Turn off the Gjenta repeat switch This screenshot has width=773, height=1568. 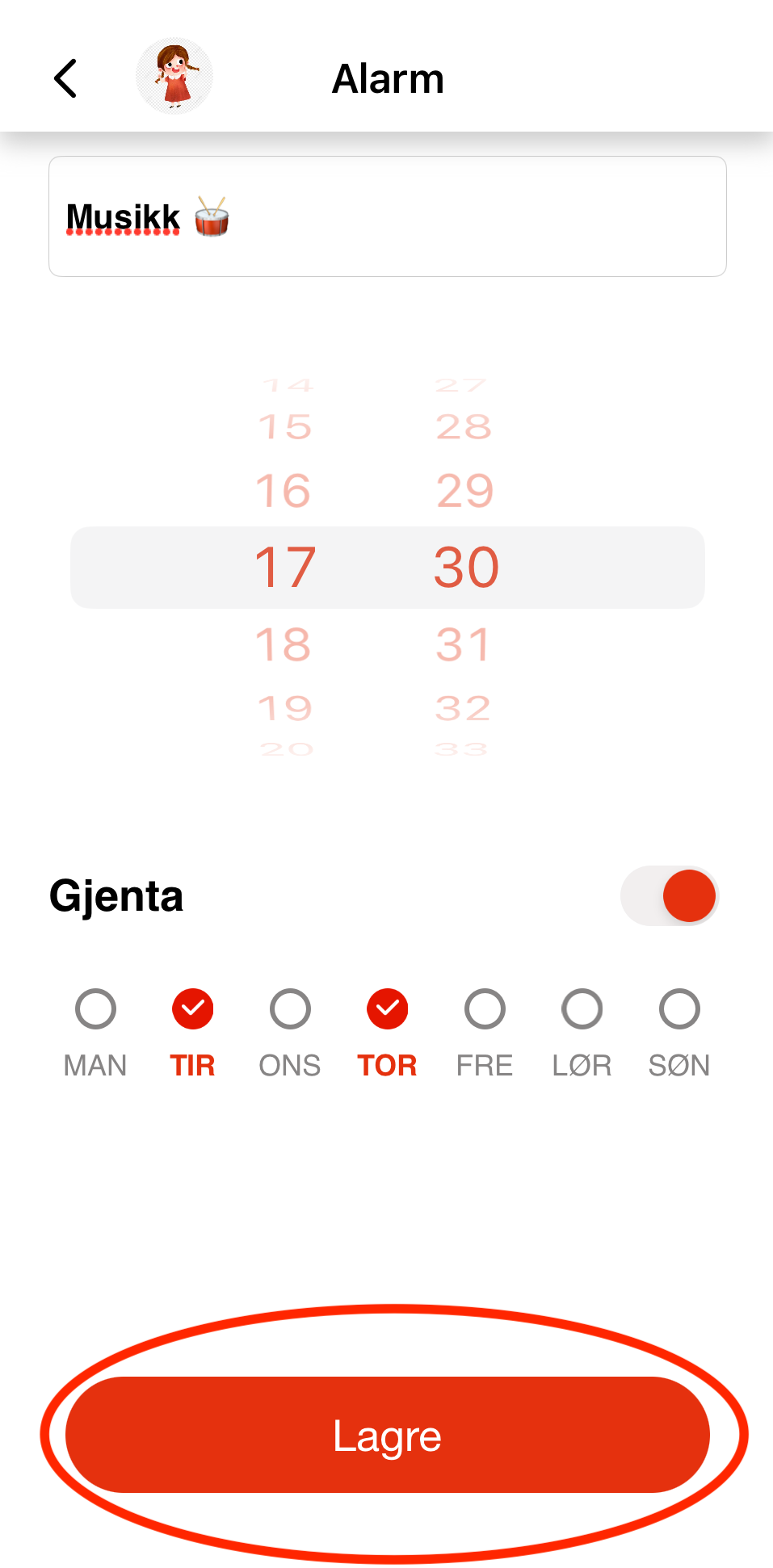(670, 895)
